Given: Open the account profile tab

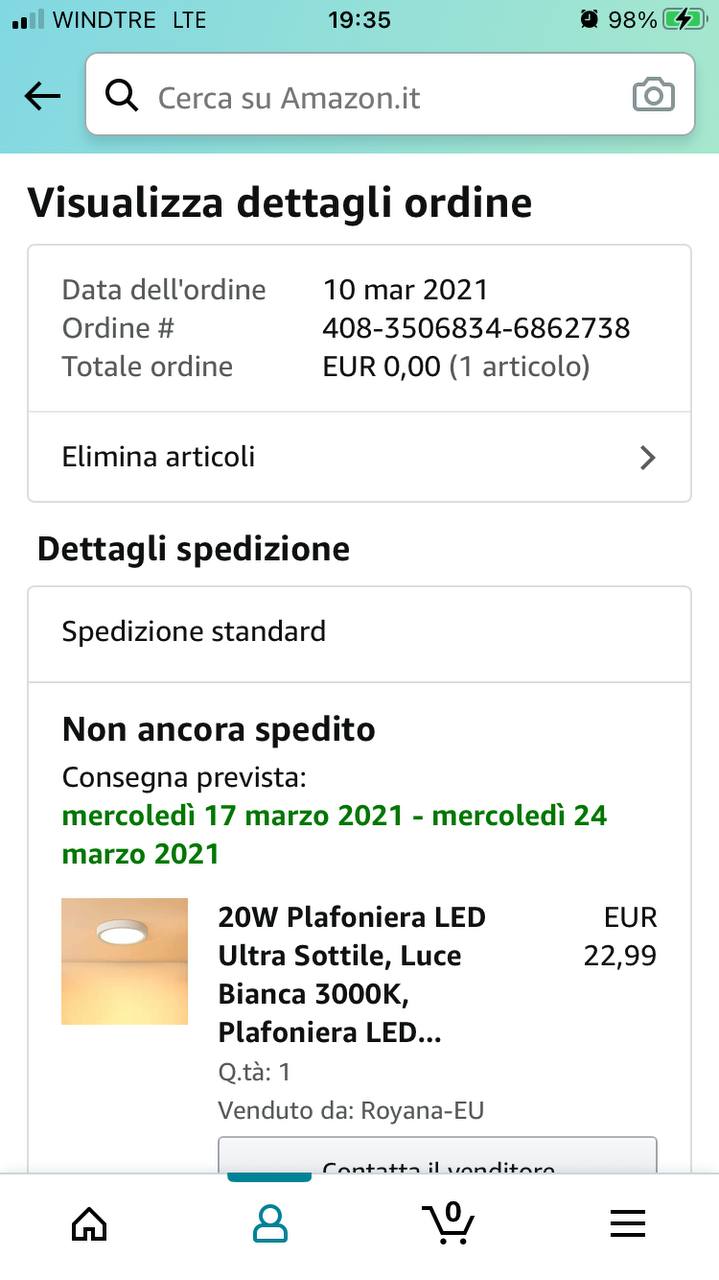Looking at the screenshot, I should coord(270,1223).
